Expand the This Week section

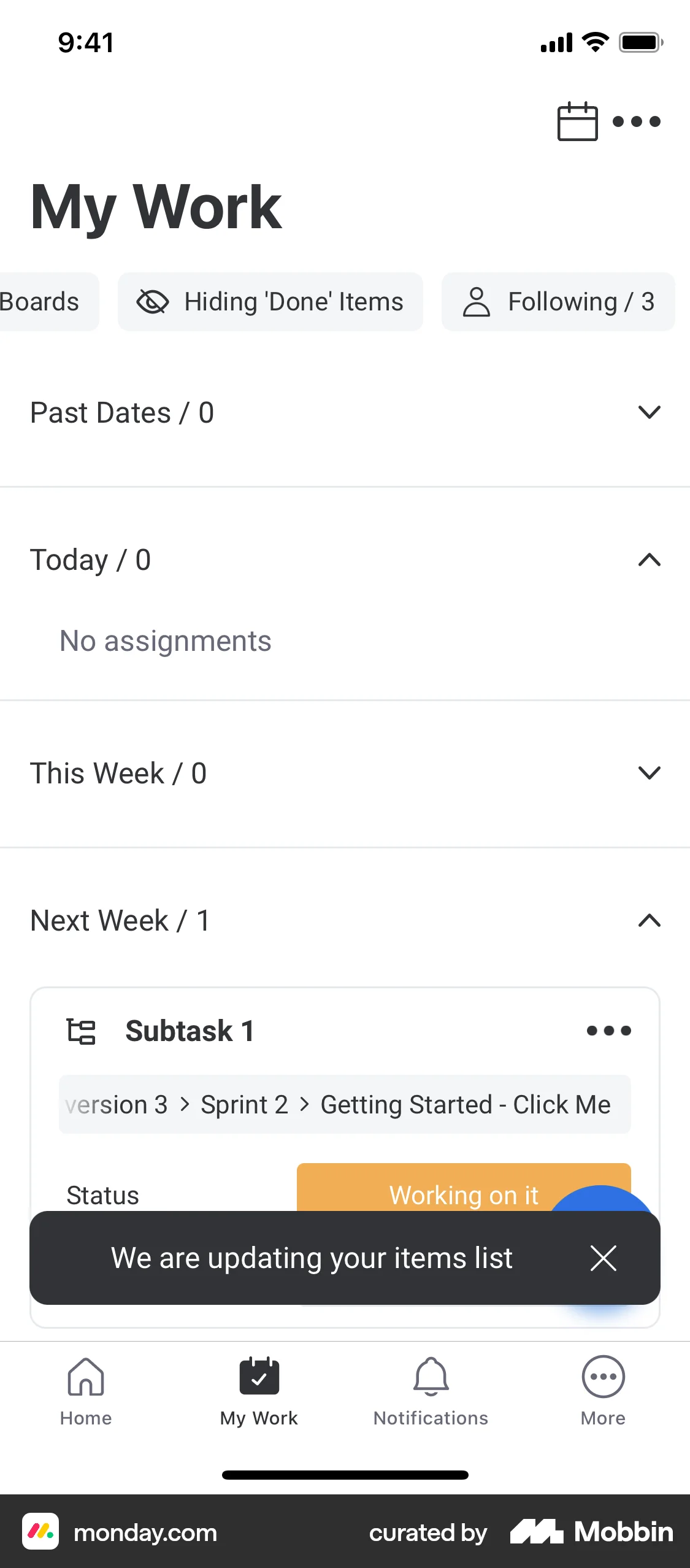pyautogui.click(x=650, y=773)
